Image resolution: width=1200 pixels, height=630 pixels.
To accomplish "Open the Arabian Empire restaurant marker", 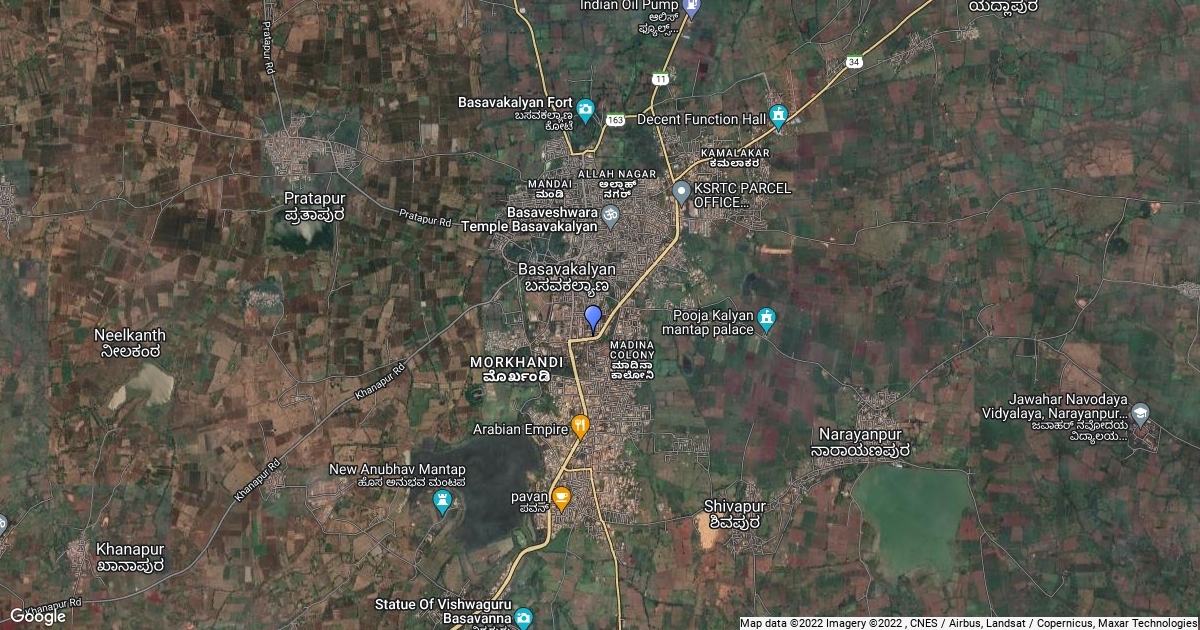I will (580, 428).
